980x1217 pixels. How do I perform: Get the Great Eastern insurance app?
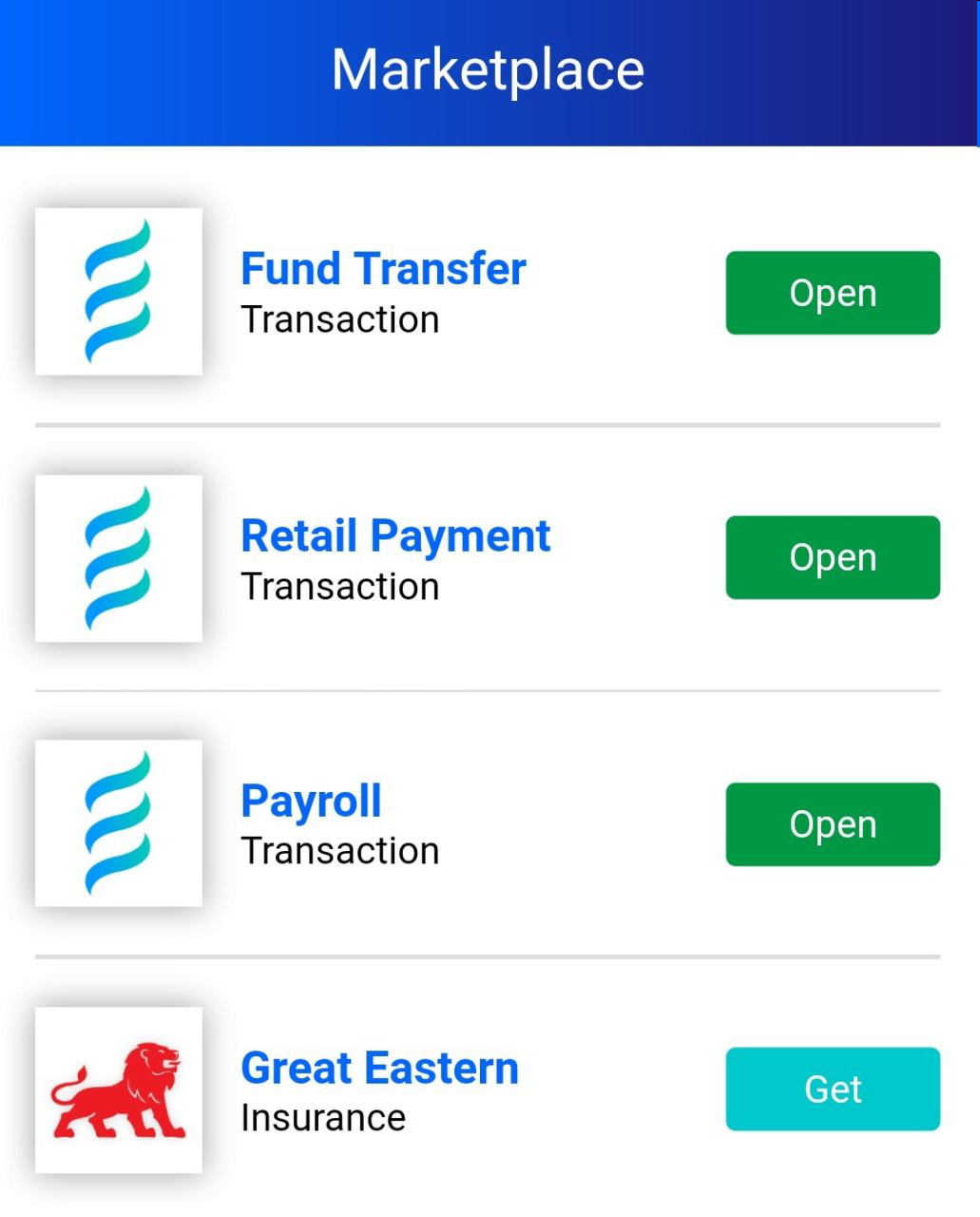[832, 1090]
